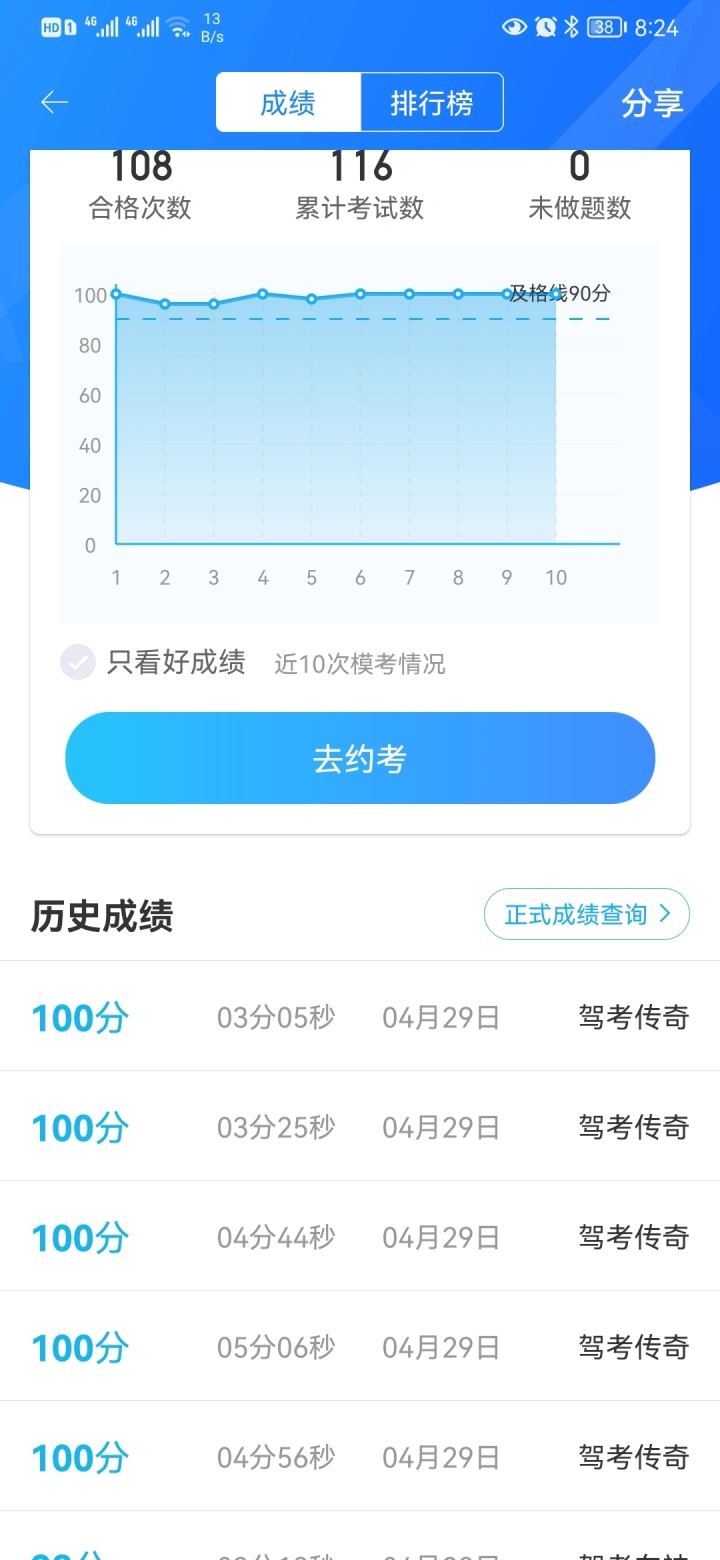This screenshot has height=1560, width=720.
Task: Open 正式成绩查询
Action: pyautogui.click(x=587, y=914)
